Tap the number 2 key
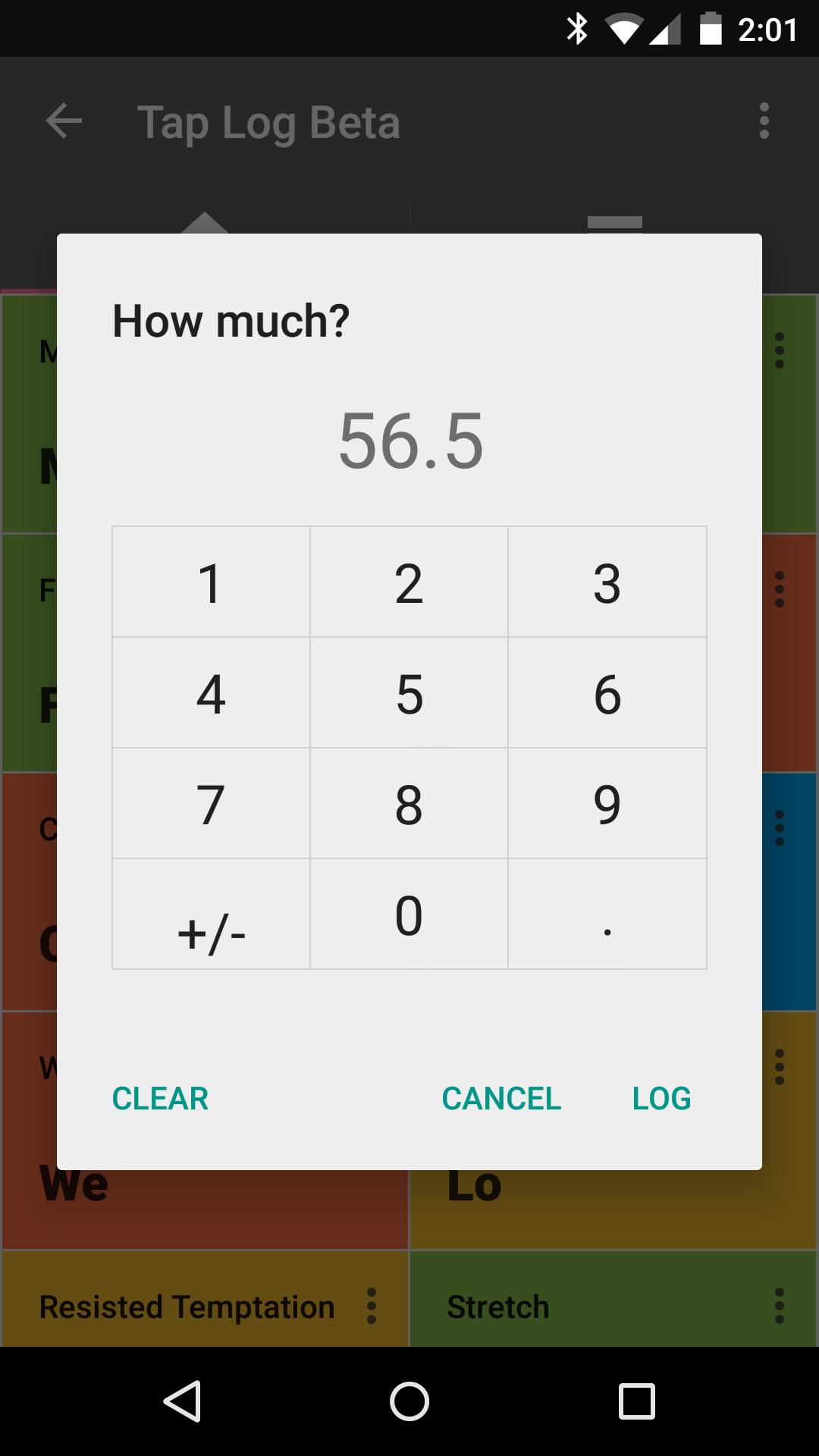 pos(409,582)
